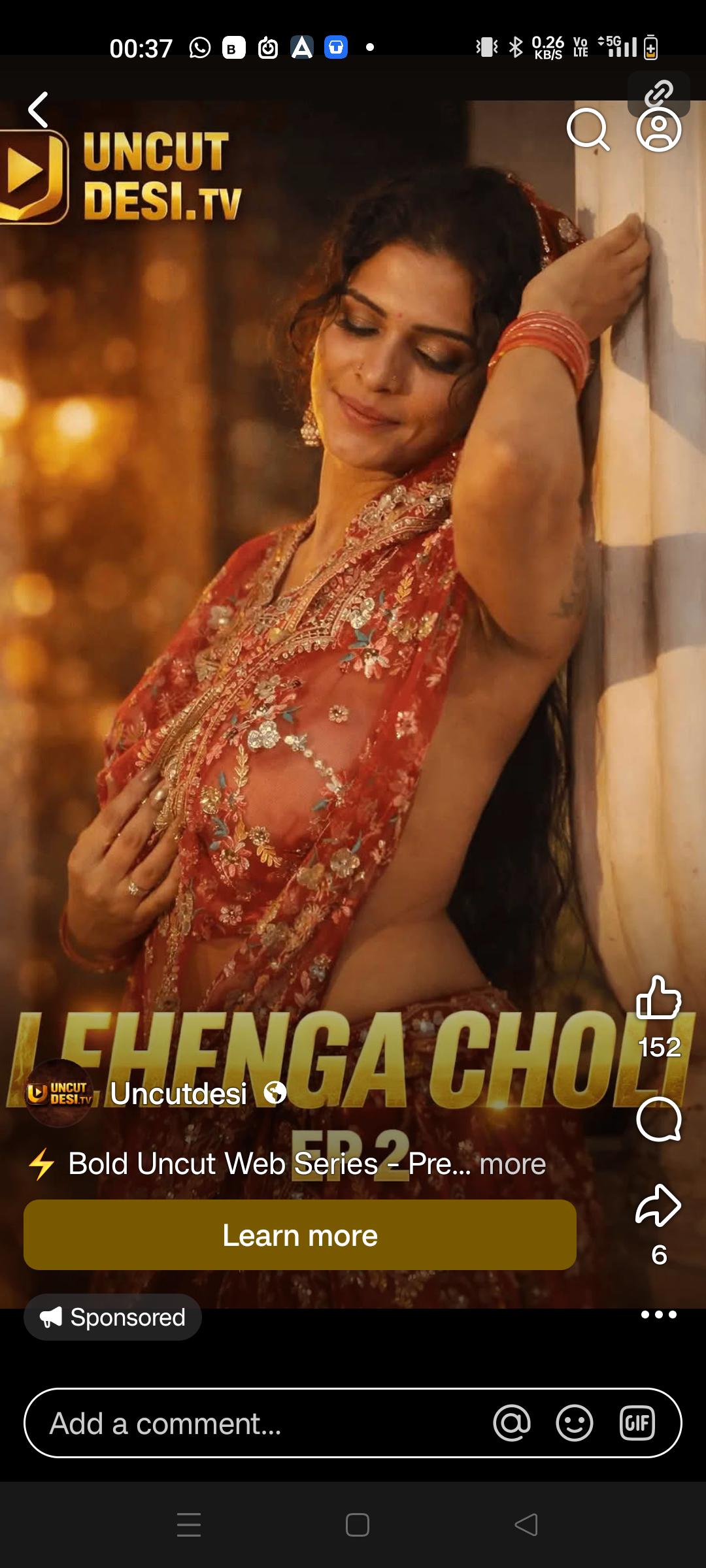
Task: Copy the link via chain icon
Action: tap(659, 93)
